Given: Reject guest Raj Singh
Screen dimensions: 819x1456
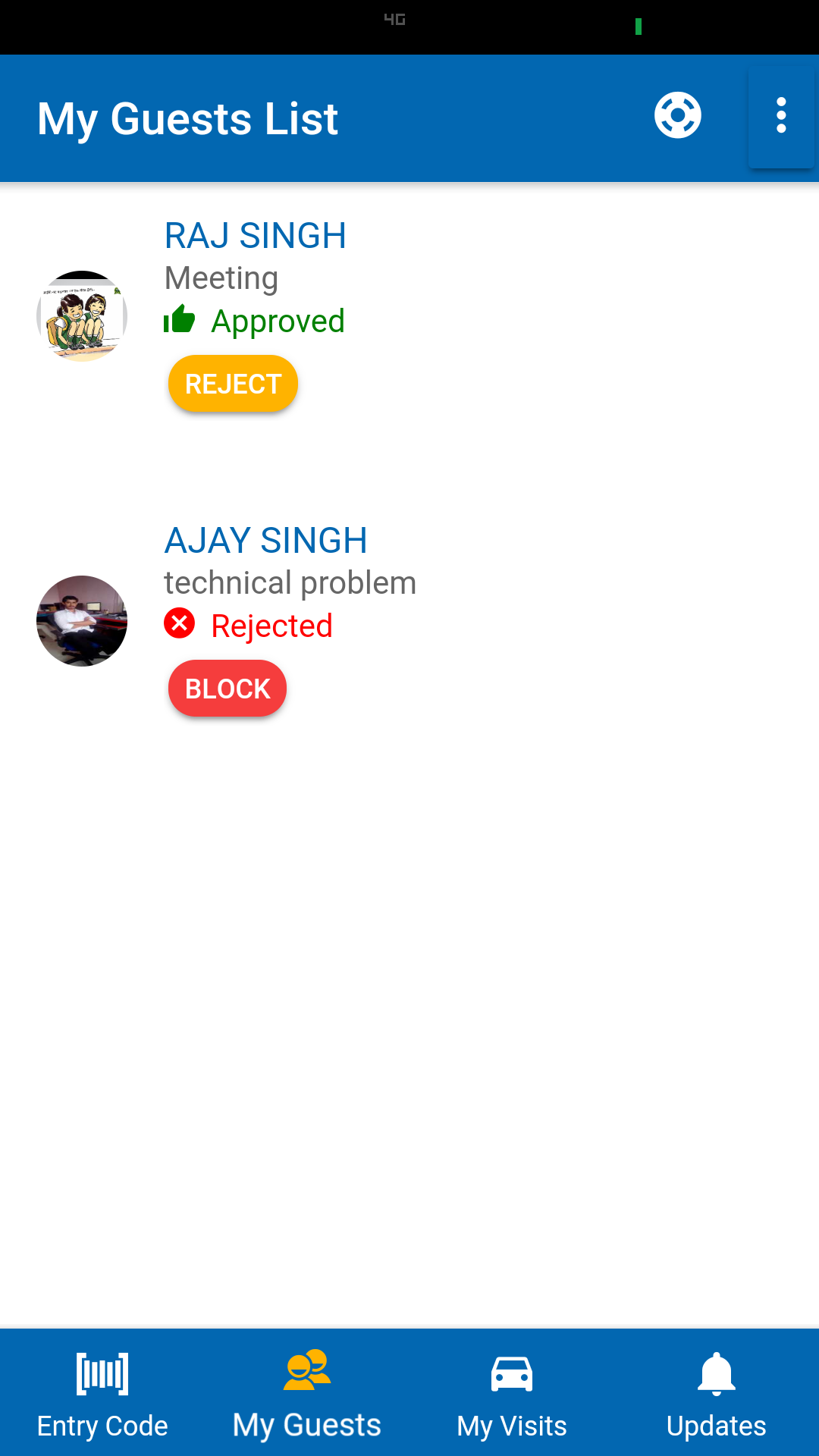Looking at the screenshot, I should [233, 384].
